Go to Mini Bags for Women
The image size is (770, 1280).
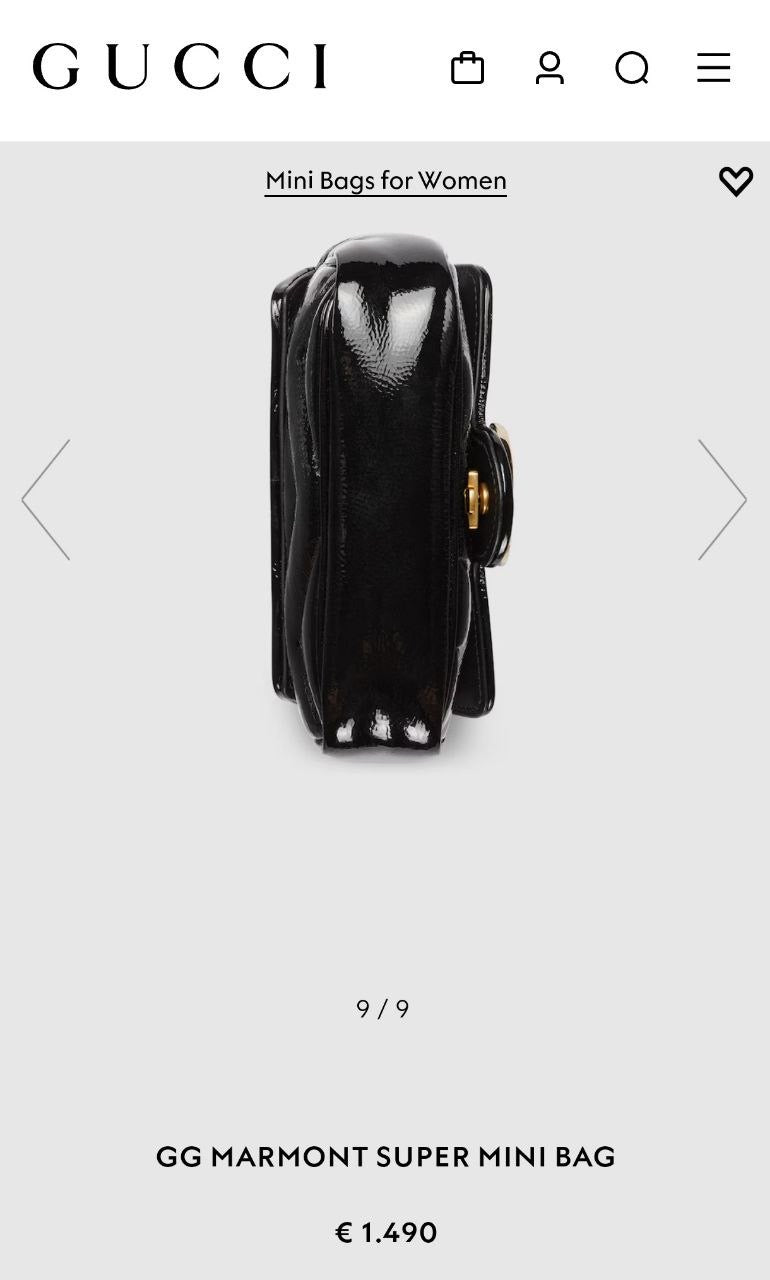coord(386,181)
